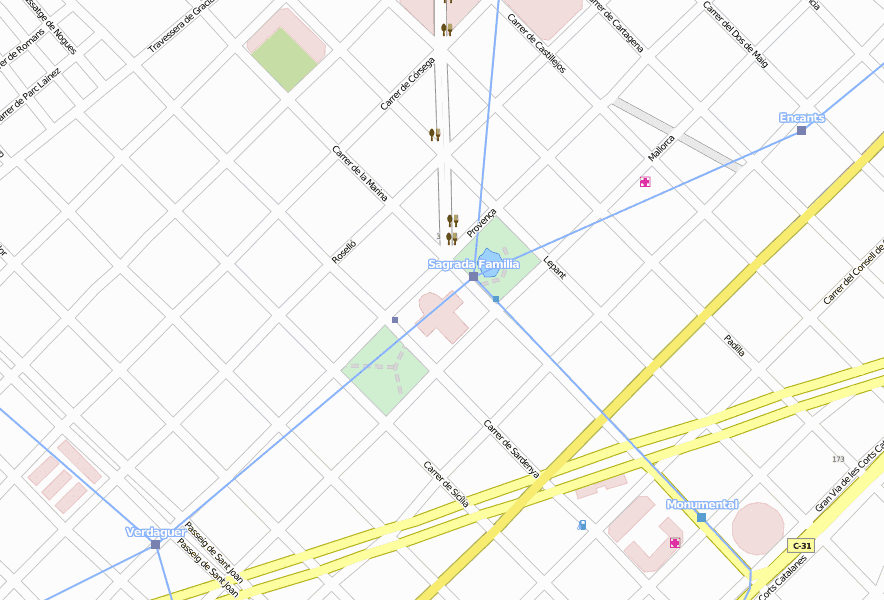Viewport: 884px width, 600px height.
Task: Select the Verdaguer metro station marker
Action: point(155,544)
